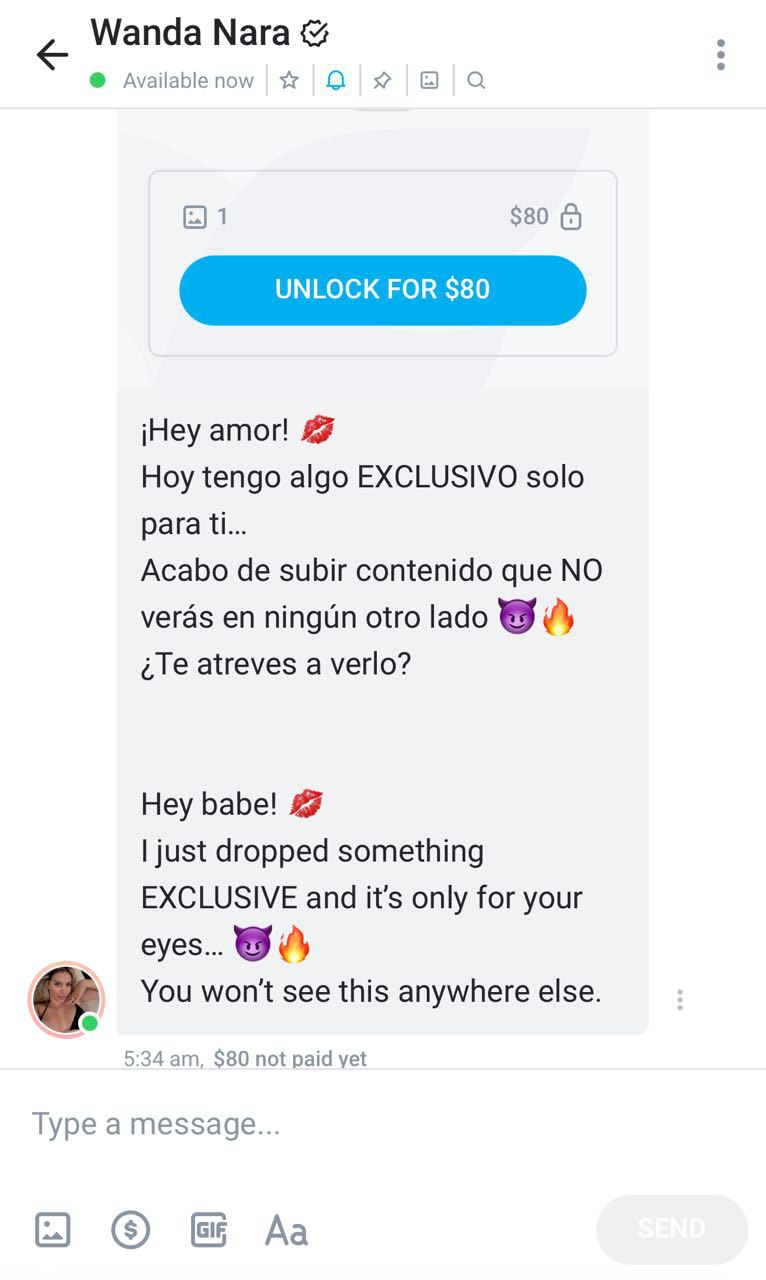Image resolution: width=766 pixels, height=1280 pixels.
Task: Tap UNLOCK FOR $80 button
Action: click(382, 290)
